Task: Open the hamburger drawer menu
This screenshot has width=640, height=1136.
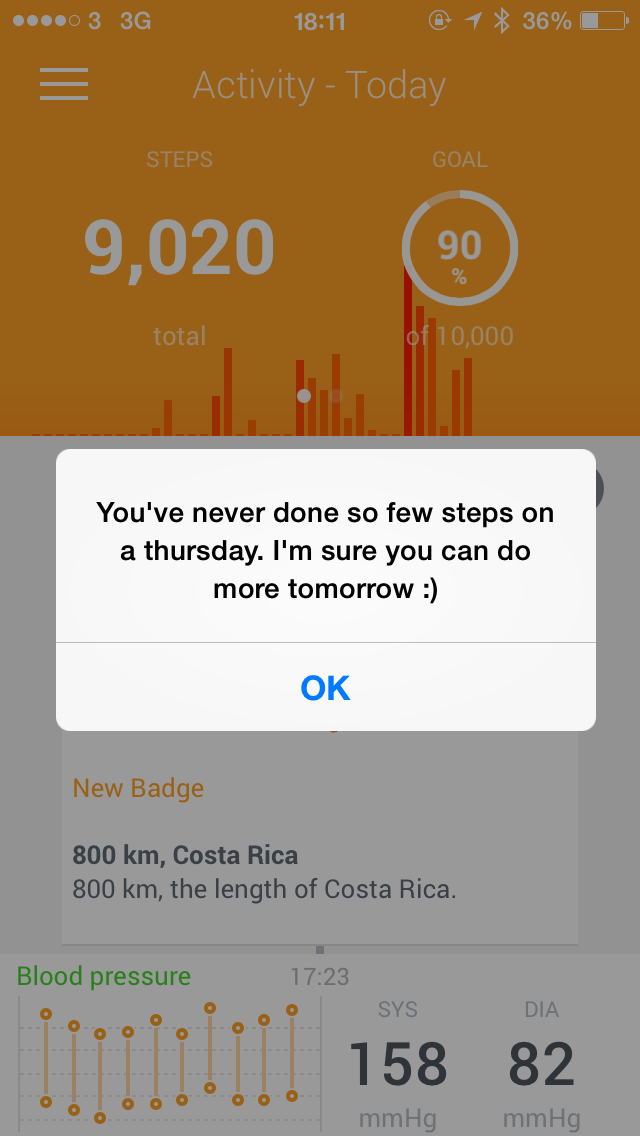Action: pyautogui.click(x=64, y=84)
